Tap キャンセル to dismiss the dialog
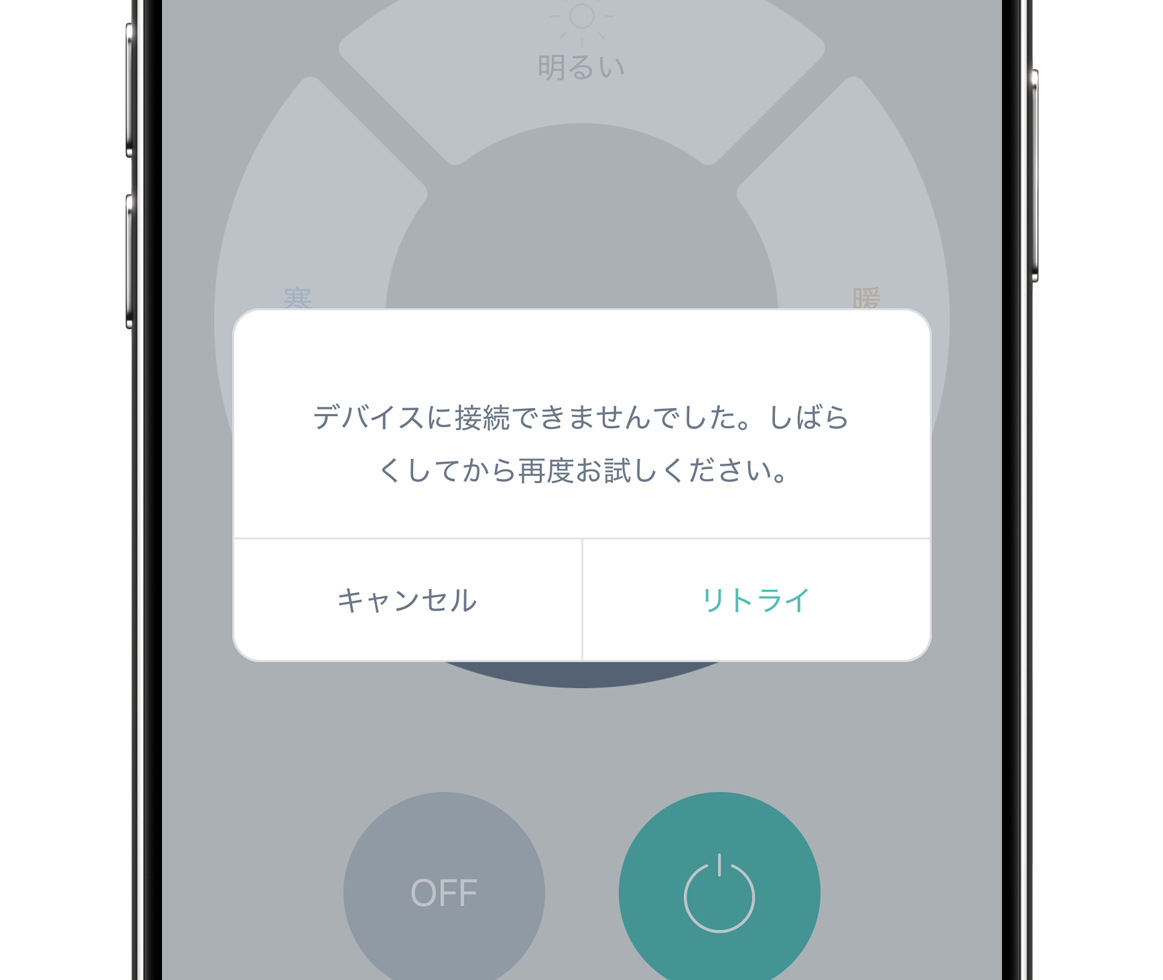The height and width of the screenshot is (980, 1163). (407, 599)
